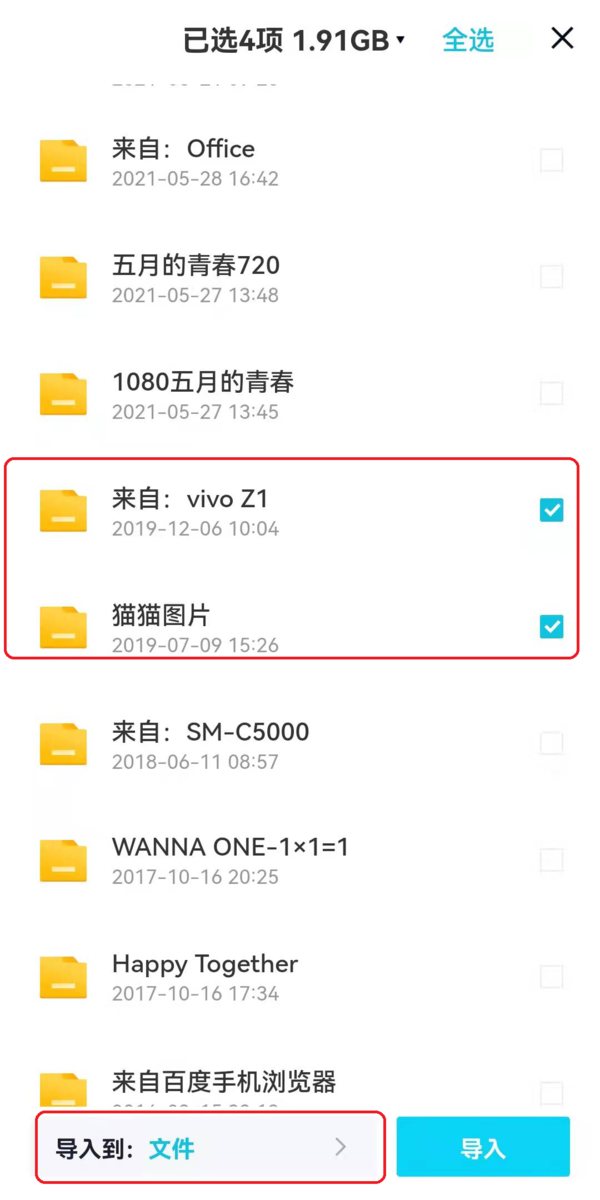
Task: Uncheck the 来自：vivo Z1 folder
Action: click(551, 510)
